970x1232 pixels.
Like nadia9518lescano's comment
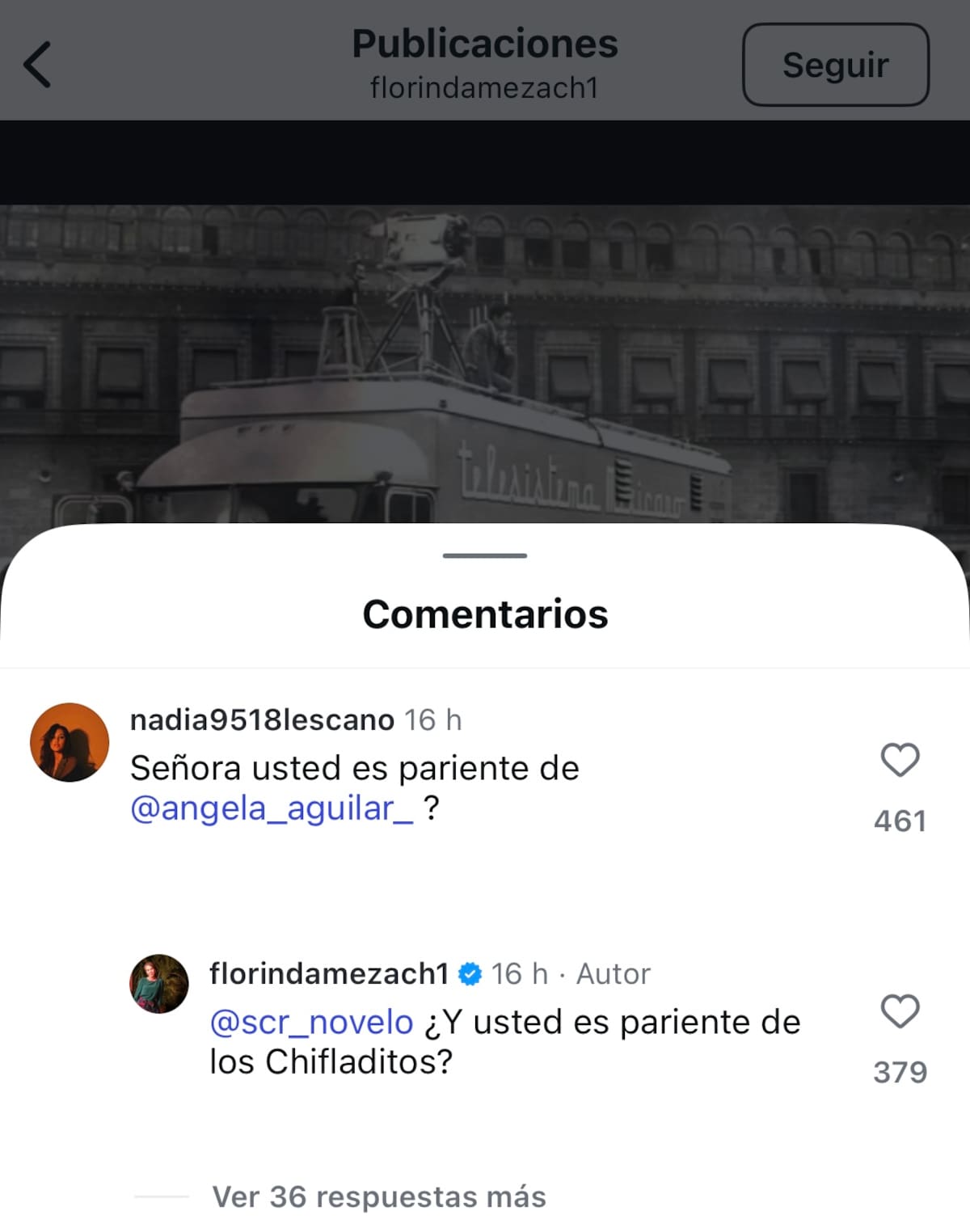coord(900,761)
